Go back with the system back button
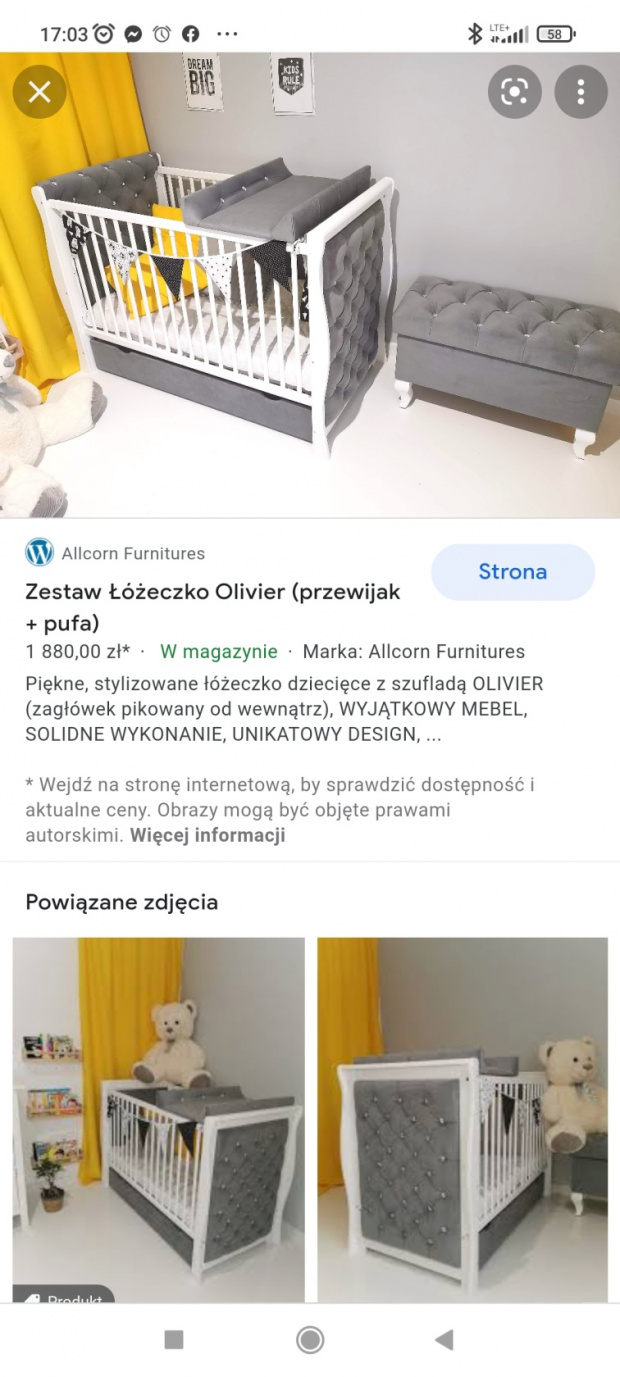The image size is (620, 1377). (444, 1340)
